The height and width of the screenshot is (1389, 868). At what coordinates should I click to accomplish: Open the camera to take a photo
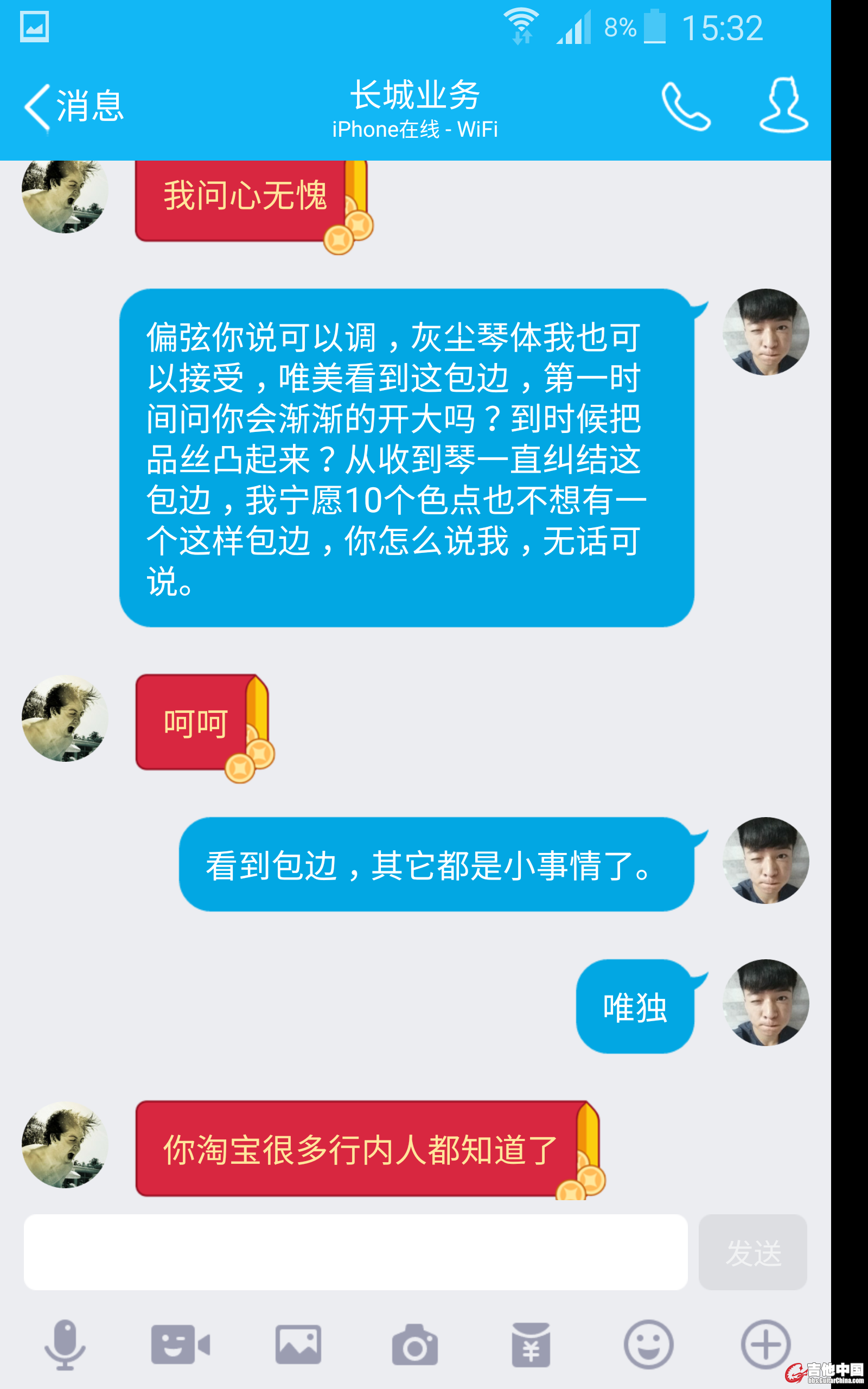click(x=414, y=1345)
